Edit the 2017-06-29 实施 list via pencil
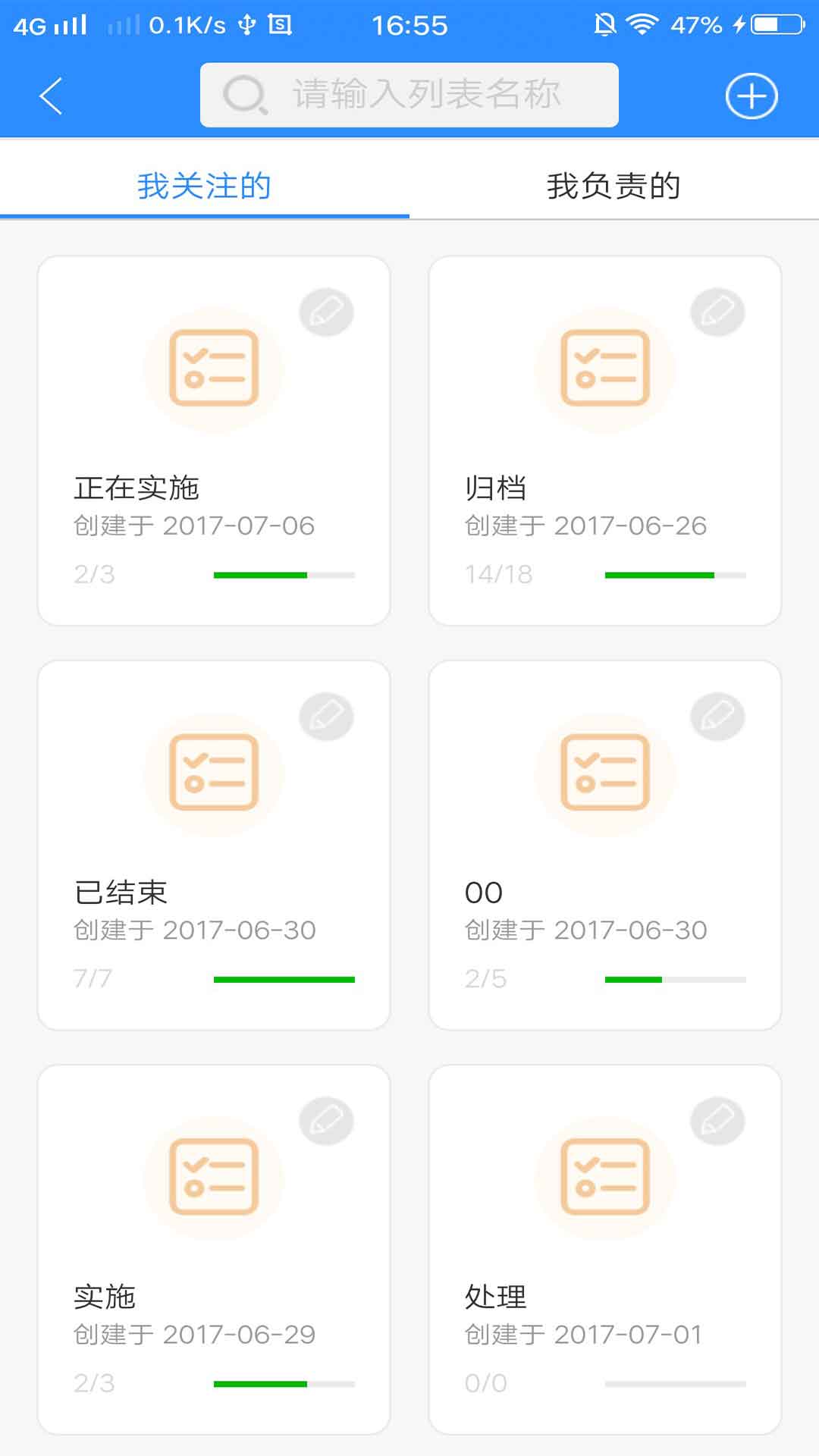The width and height of the screenshot is (819, 1456). [x=327, y=1120]
